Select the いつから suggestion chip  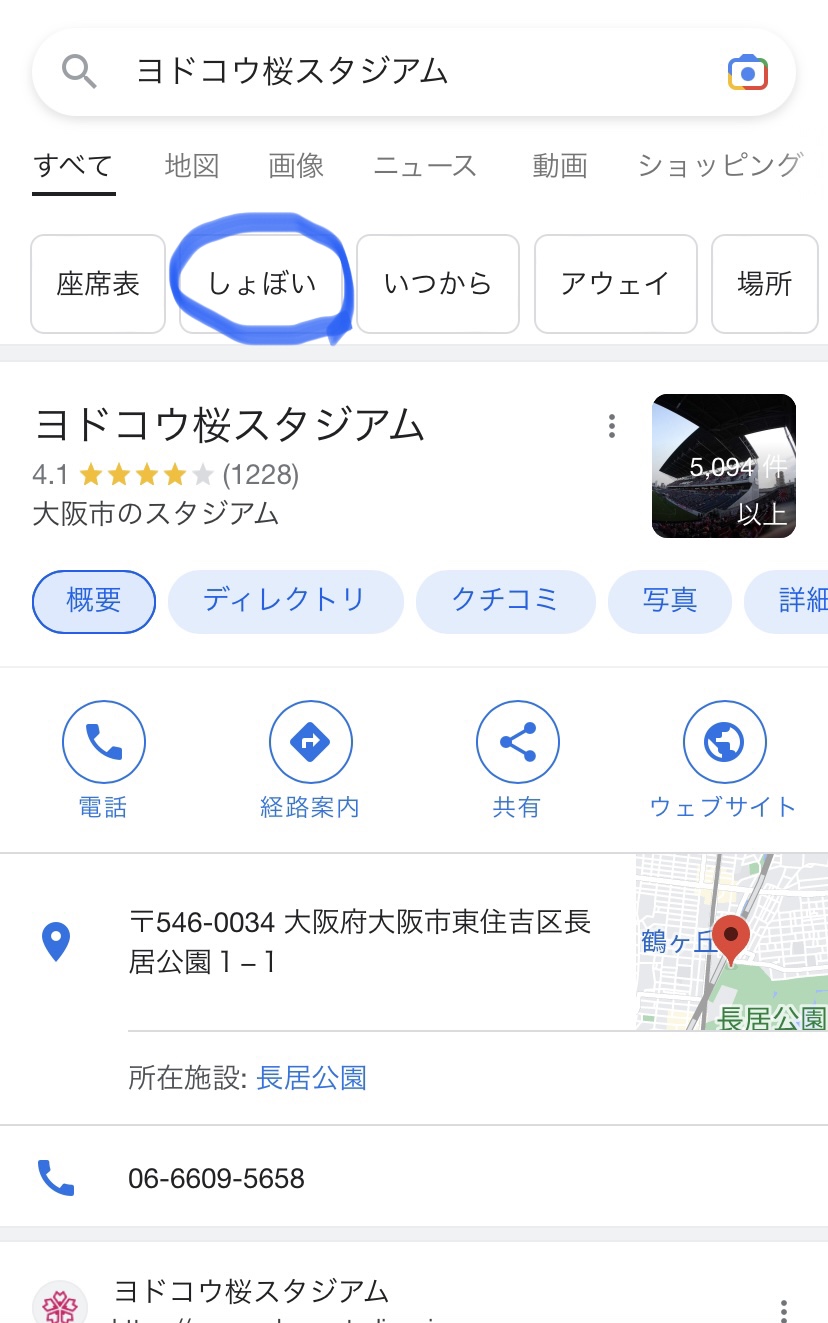point(438,284)
